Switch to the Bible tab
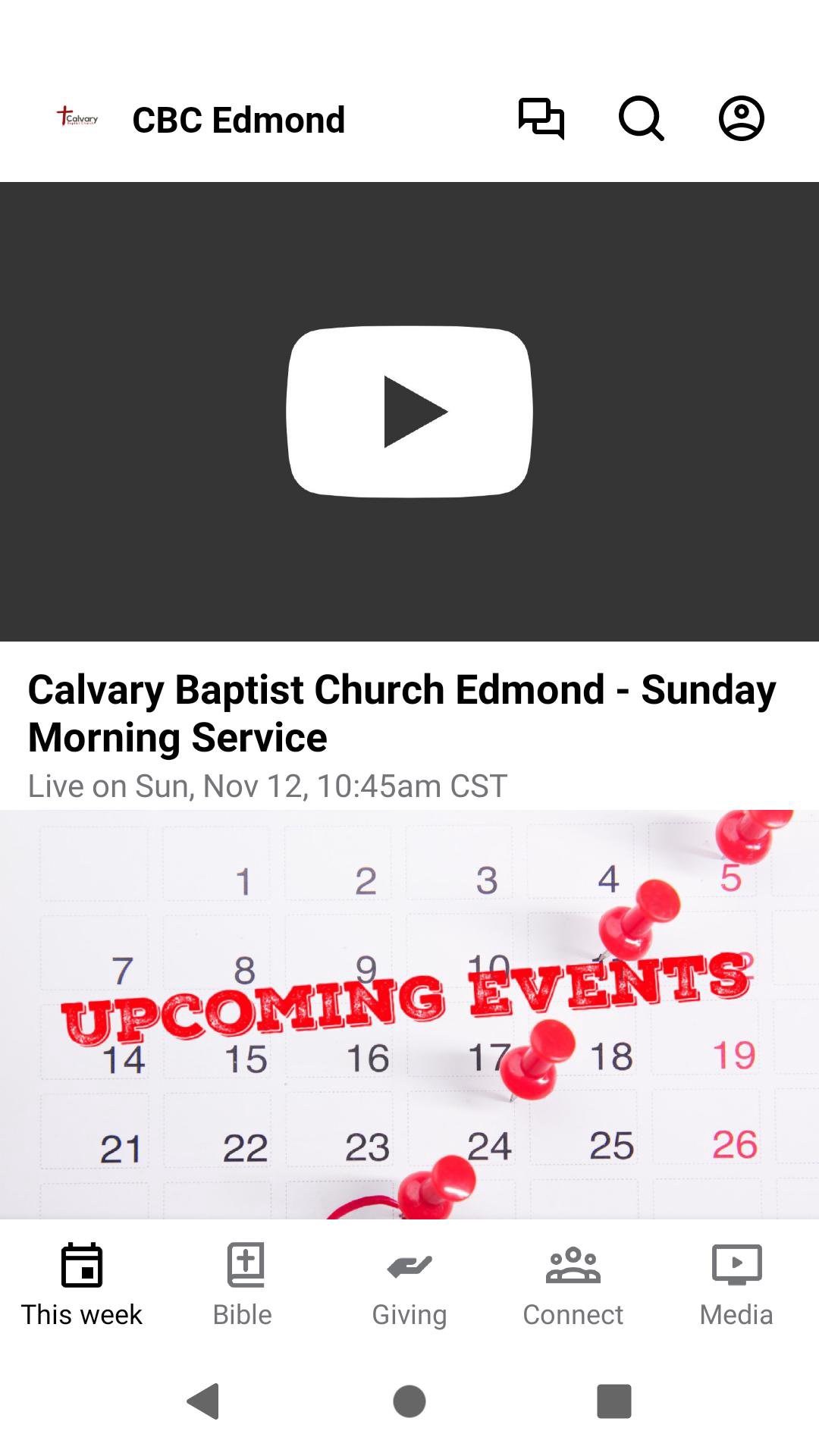The image size is (819, 1456). 243,1284
